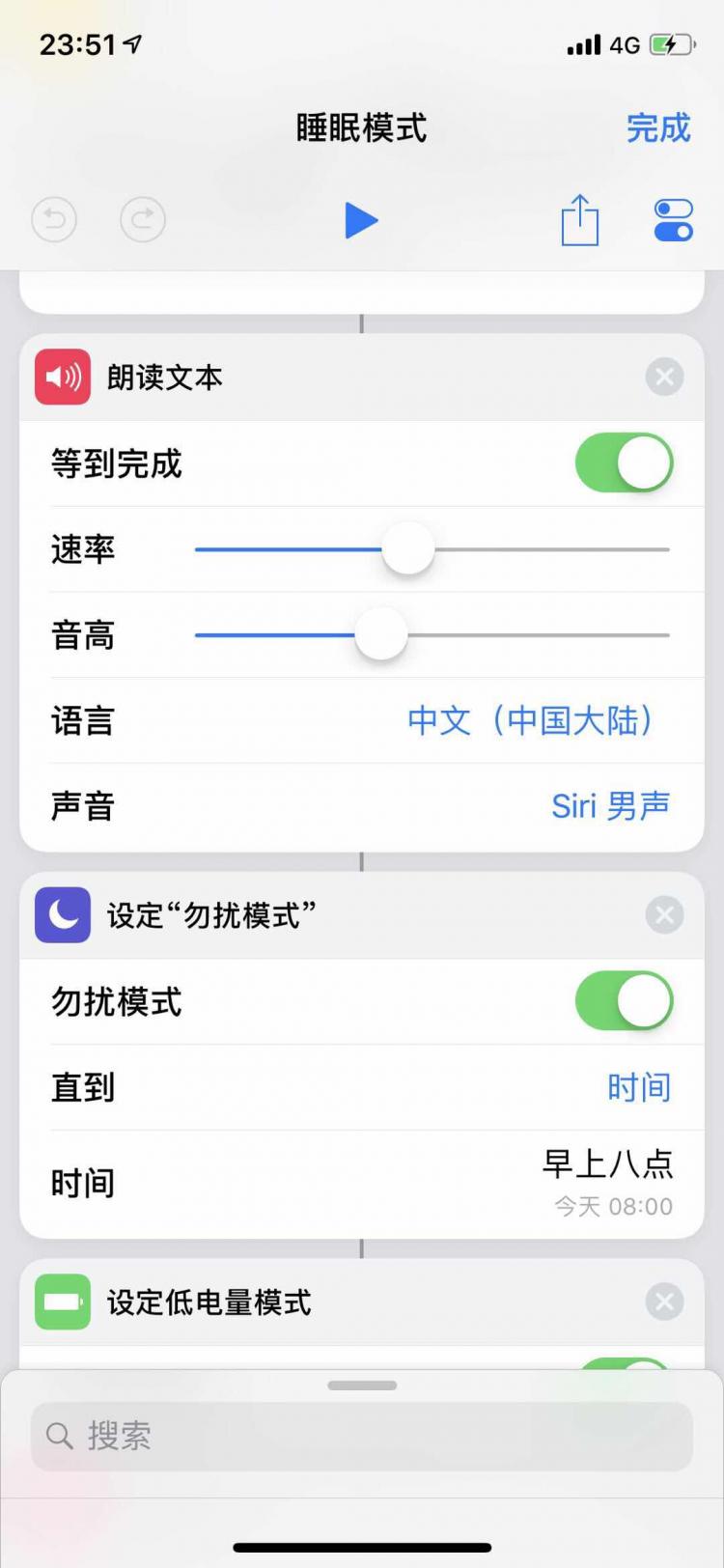Undo the last change
724x1568 pixels.
(x=54, y=220)
